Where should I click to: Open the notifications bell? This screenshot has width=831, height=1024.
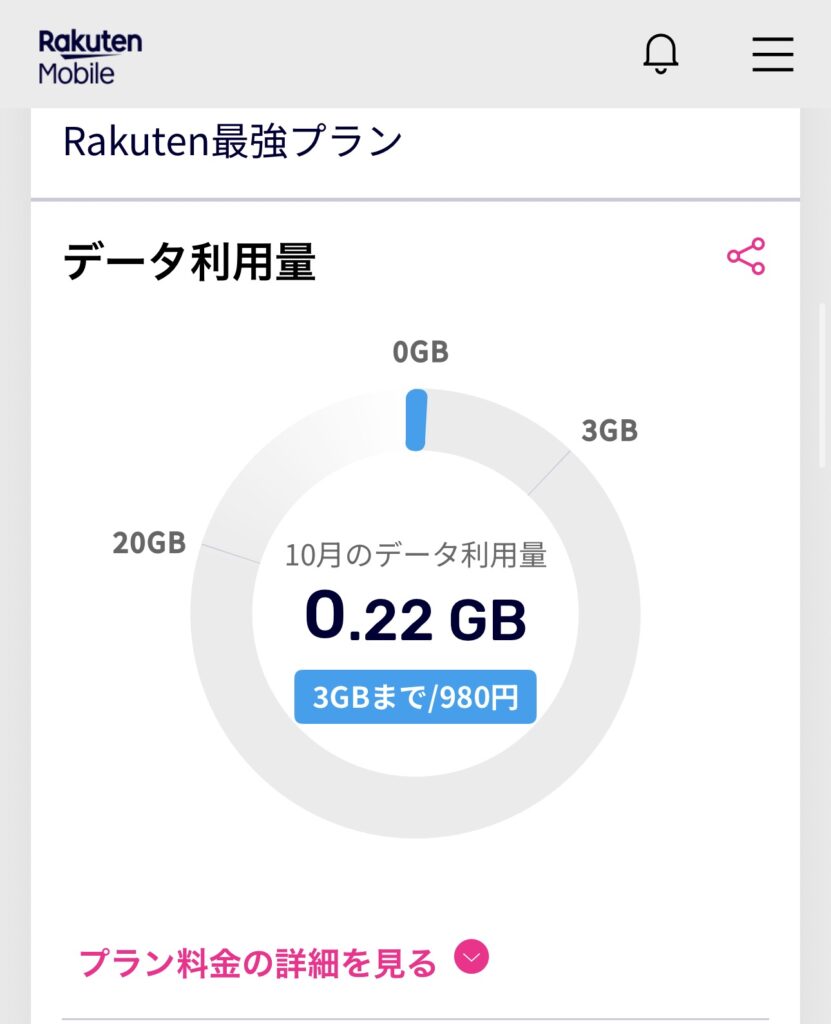(x=660, y=54)
